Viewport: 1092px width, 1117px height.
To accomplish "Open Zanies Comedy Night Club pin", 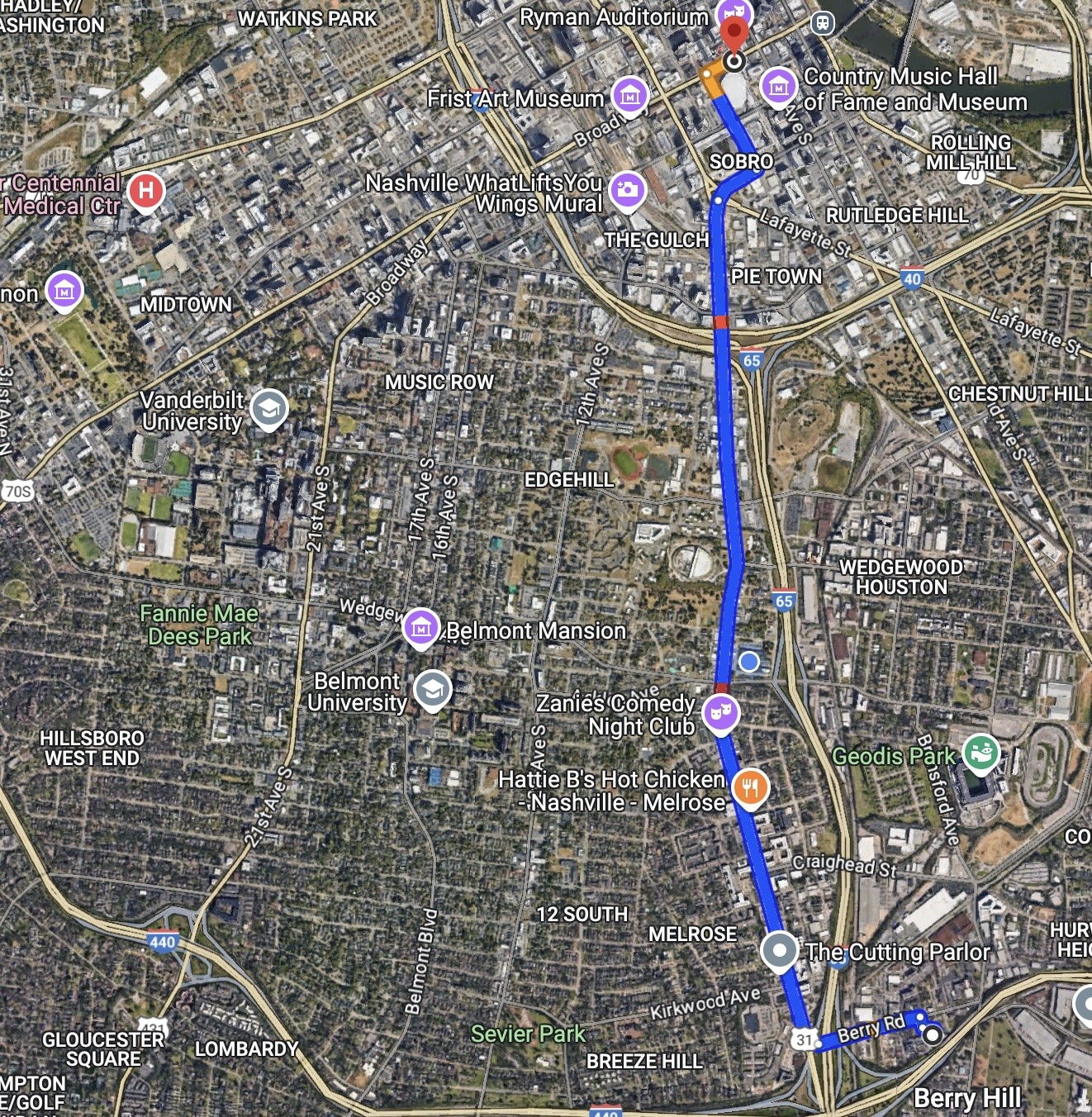I will coord(720,712).
